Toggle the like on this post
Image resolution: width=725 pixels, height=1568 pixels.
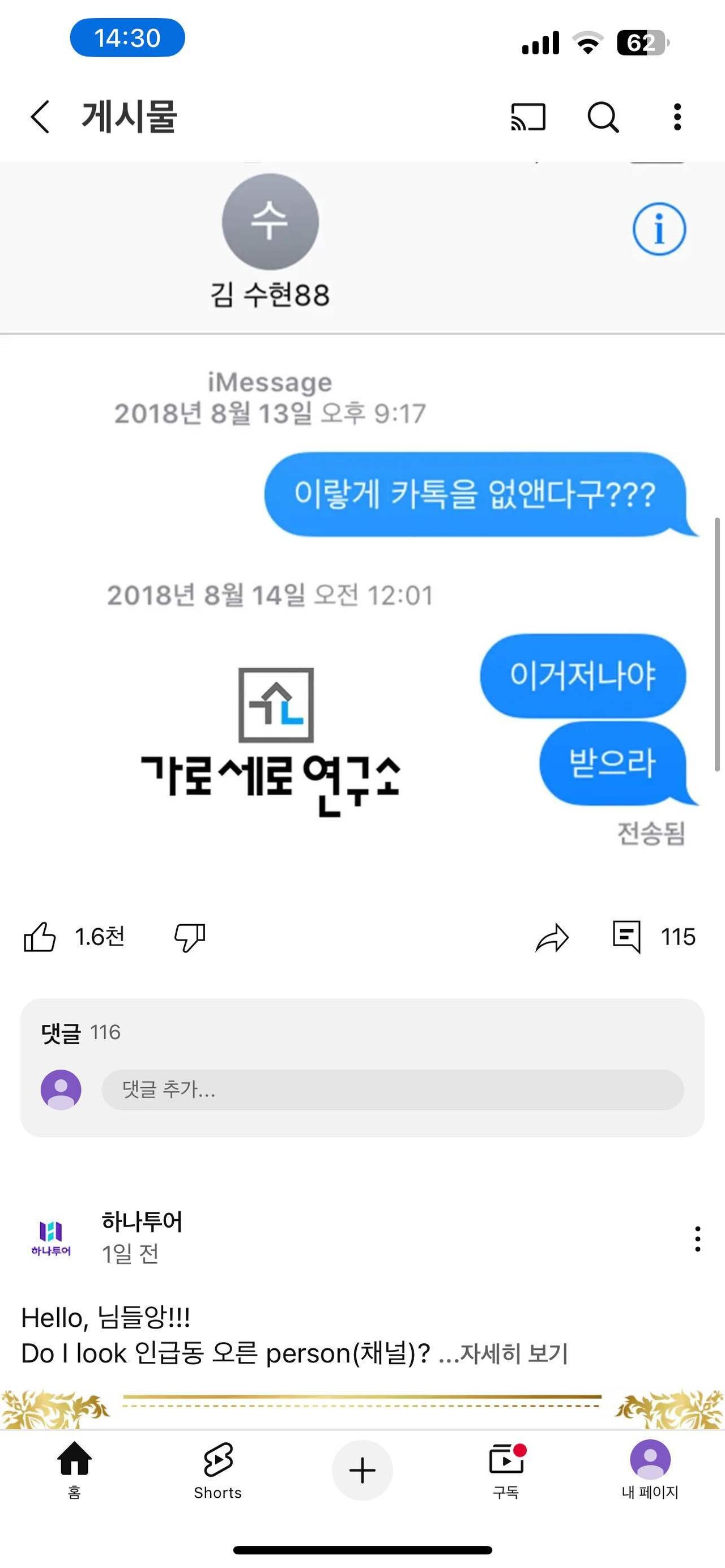(41, 938)
